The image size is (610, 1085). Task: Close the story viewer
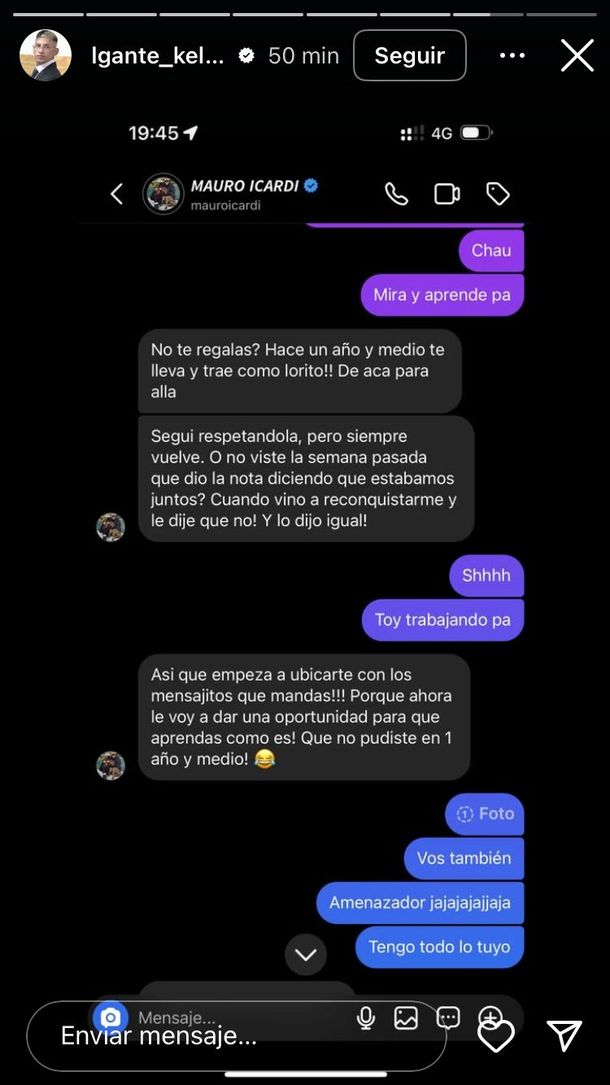[x=577, y=56]
